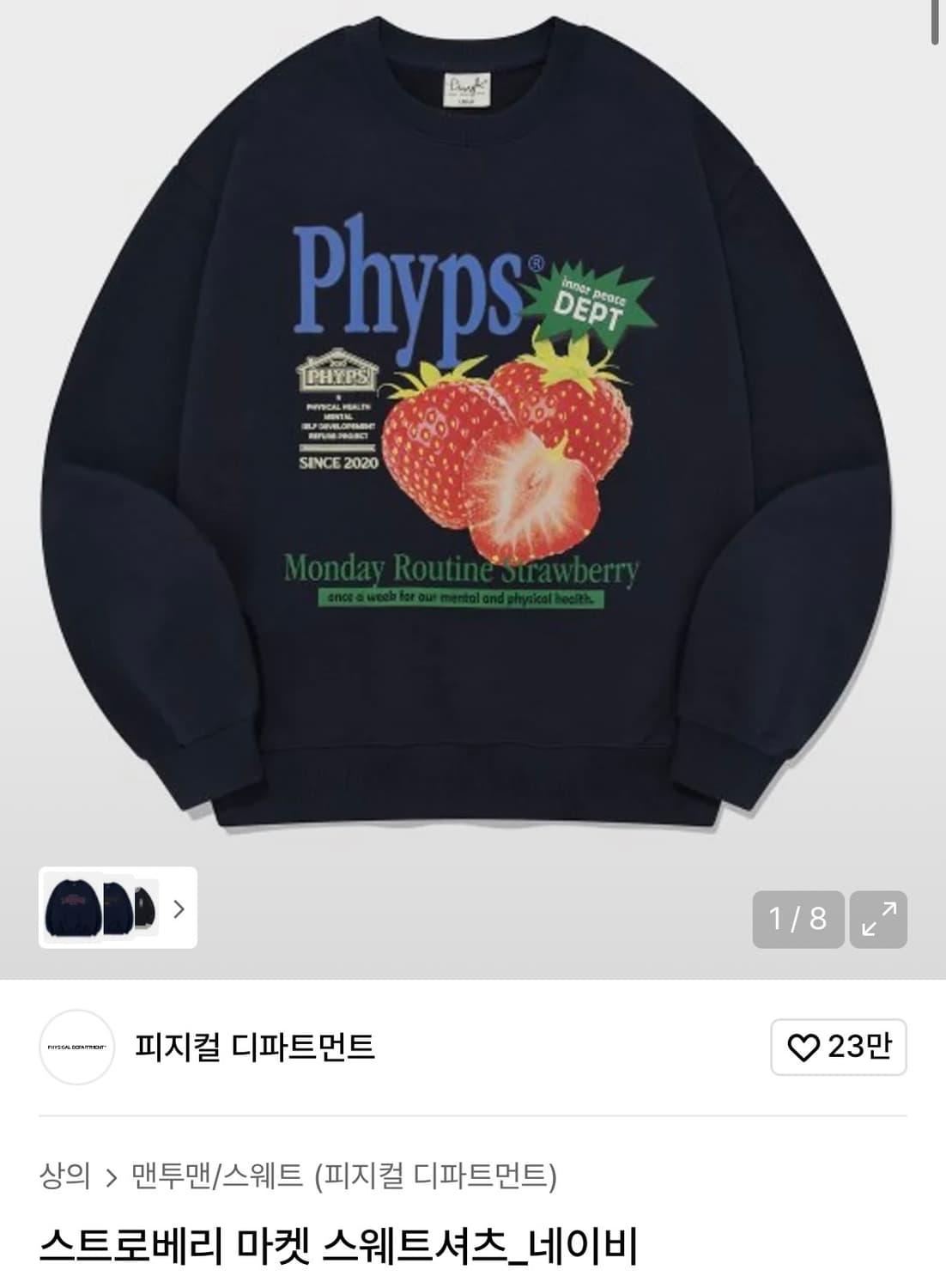Tap the PHYSICAL DEPARTMENT profile badge

click(78, 1047)
